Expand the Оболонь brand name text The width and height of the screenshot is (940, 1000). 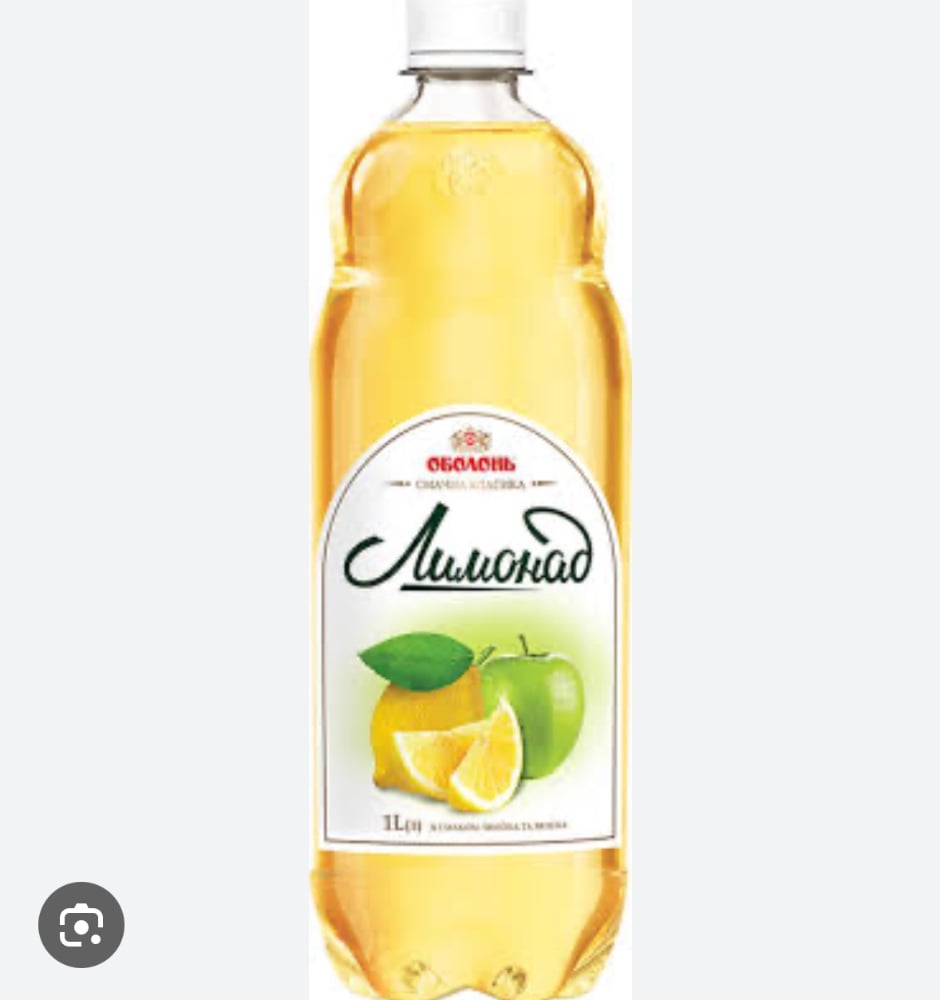[470, 460]
